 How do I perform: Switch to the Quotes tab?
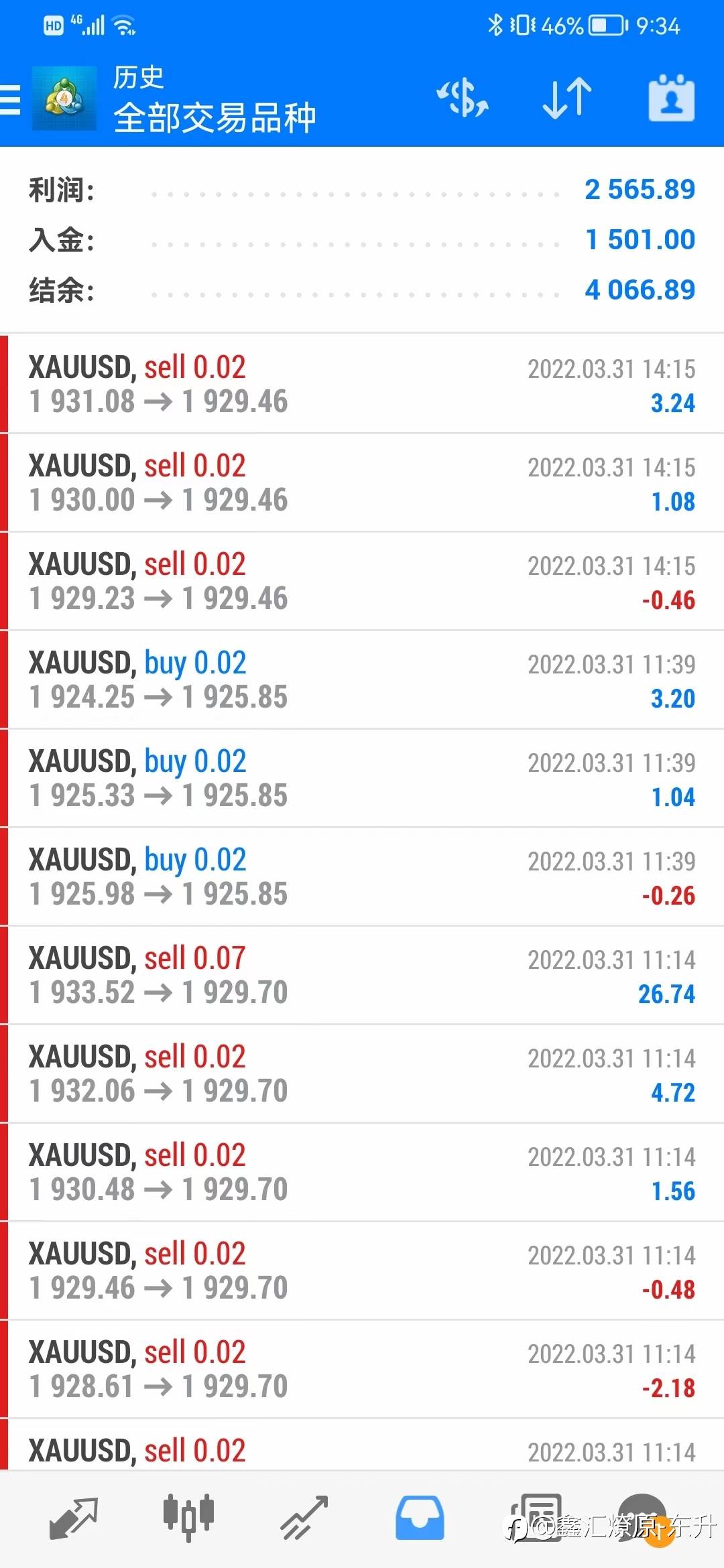(74, 1518)
